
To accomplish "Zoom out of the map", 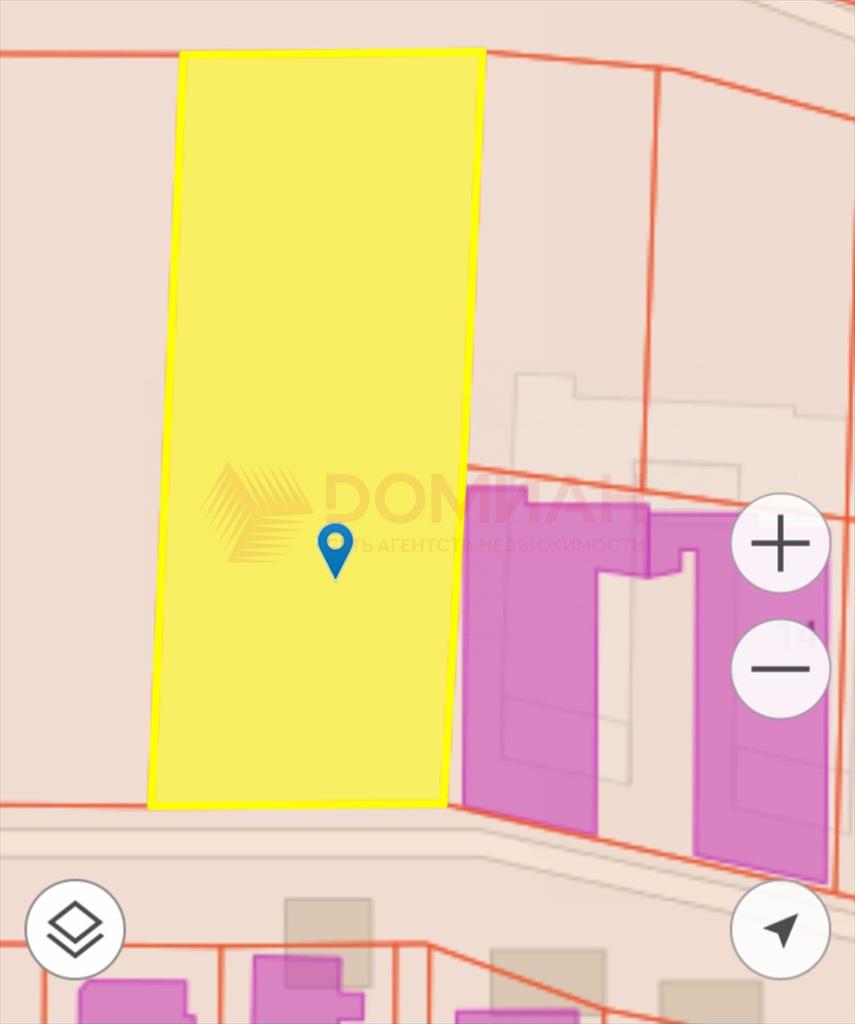I will click(780, 668).
